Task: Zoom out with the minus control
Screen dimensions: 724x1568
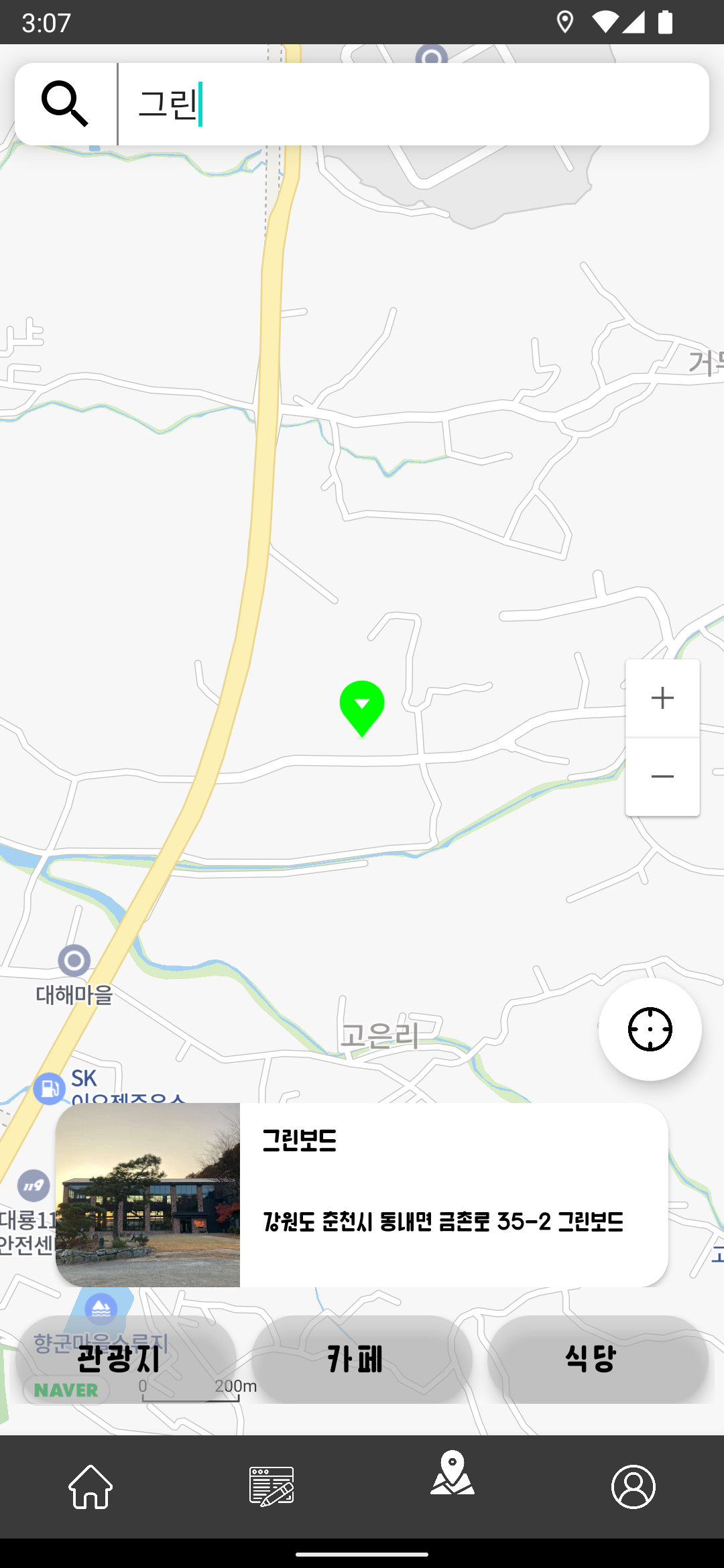Action: tap(662, 776)
